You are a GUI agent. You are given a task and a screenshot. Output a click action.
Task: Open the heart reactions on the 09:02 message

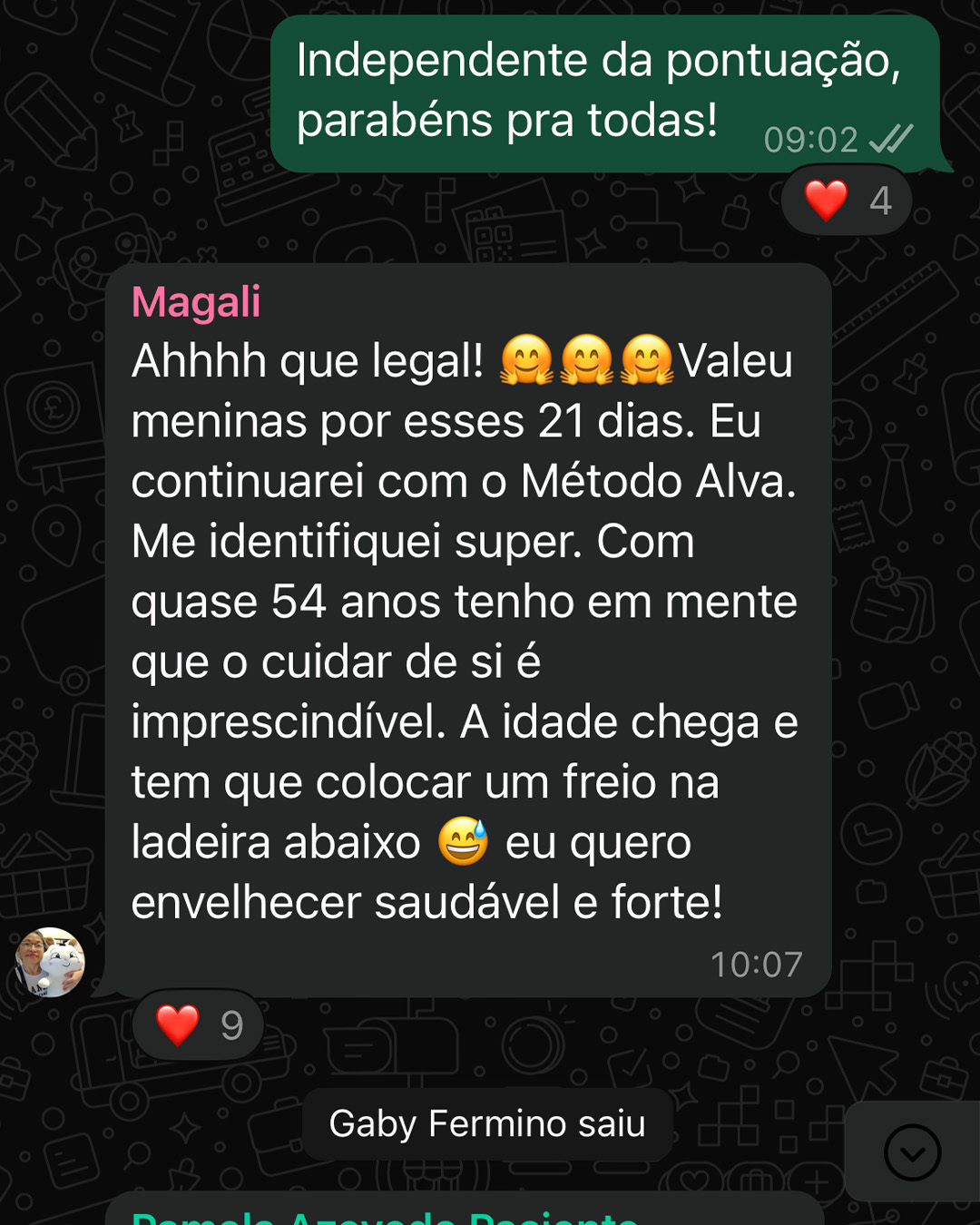click(846, 201)
